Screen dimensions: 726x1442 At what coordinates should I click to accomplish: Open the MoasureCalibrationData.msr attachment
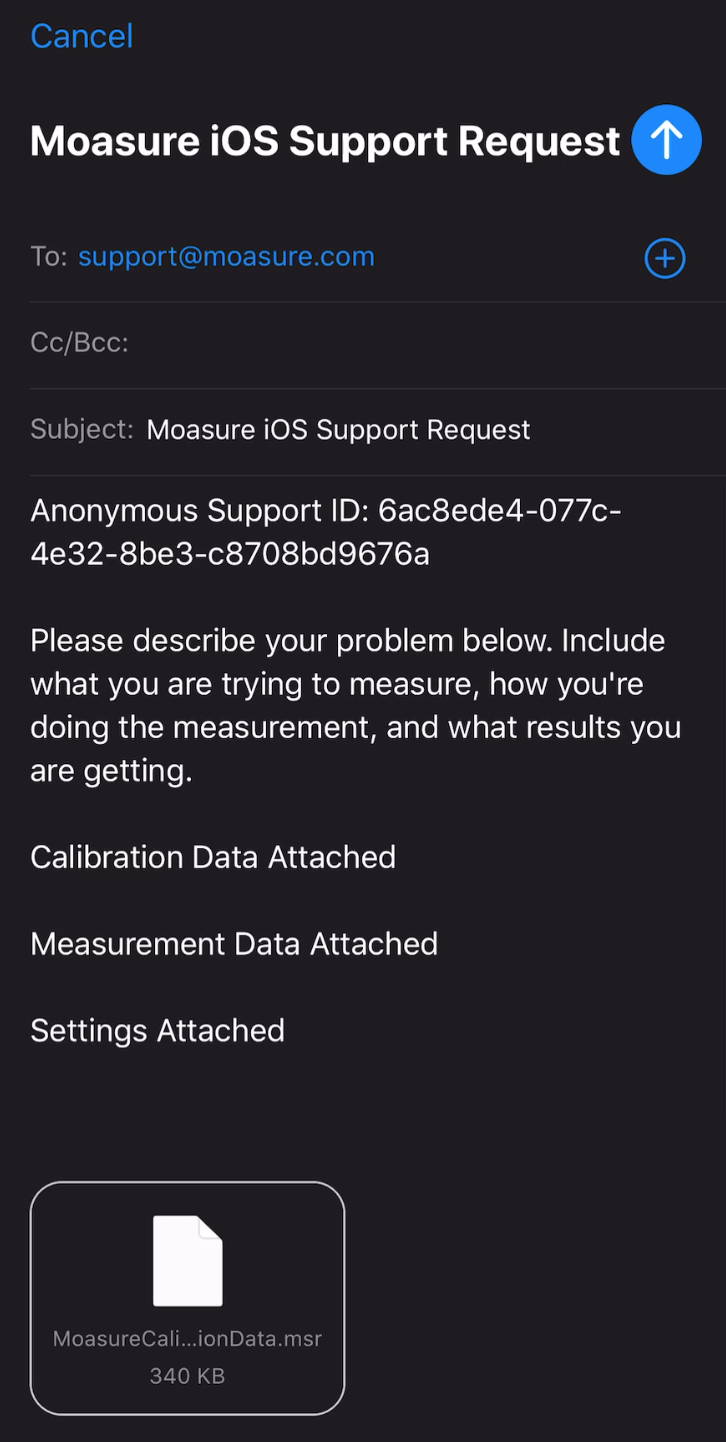point(187,1298)
